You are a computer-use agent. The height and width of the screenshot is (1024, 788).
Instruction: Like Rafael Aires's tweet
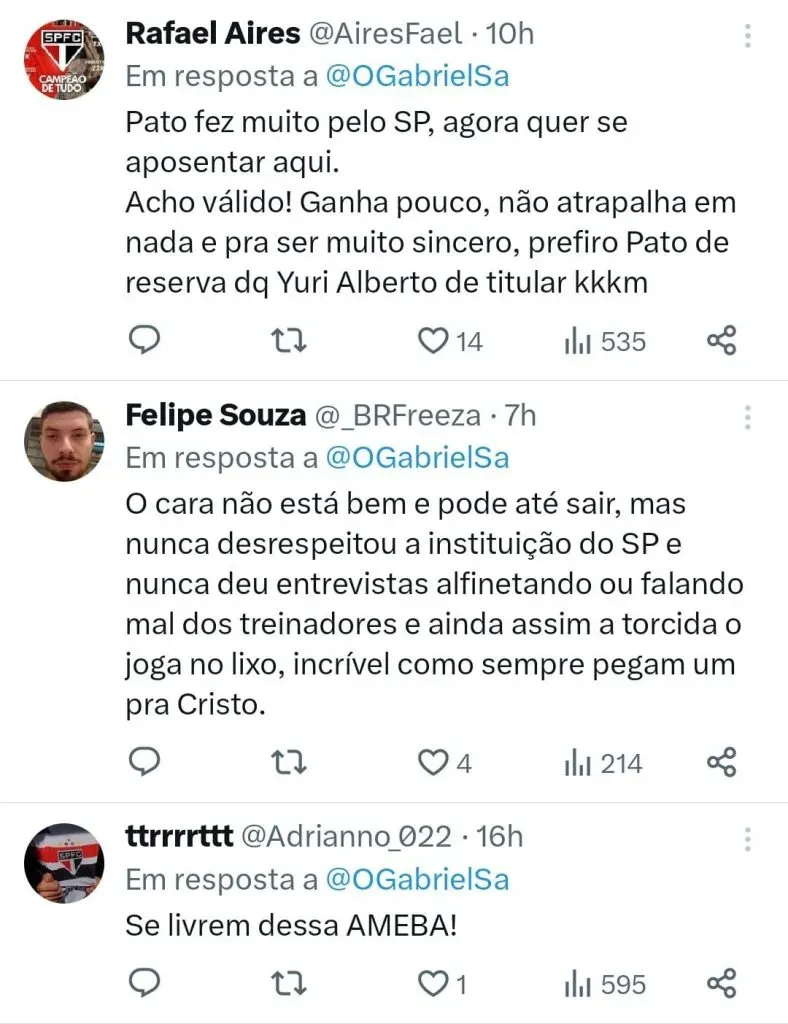[x=433, y=341]
